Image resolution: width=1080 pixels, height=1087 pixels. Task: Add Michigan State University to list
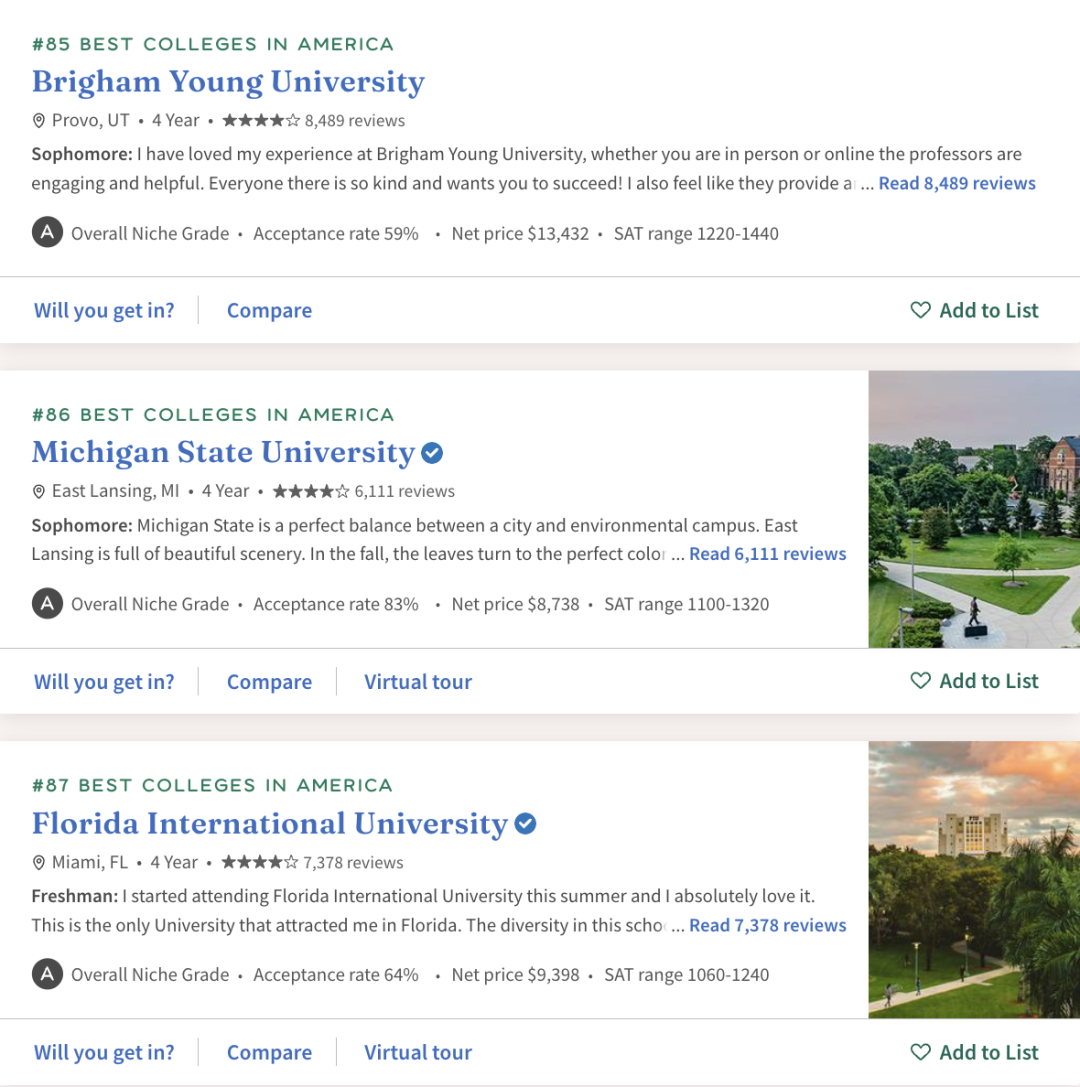975,681
